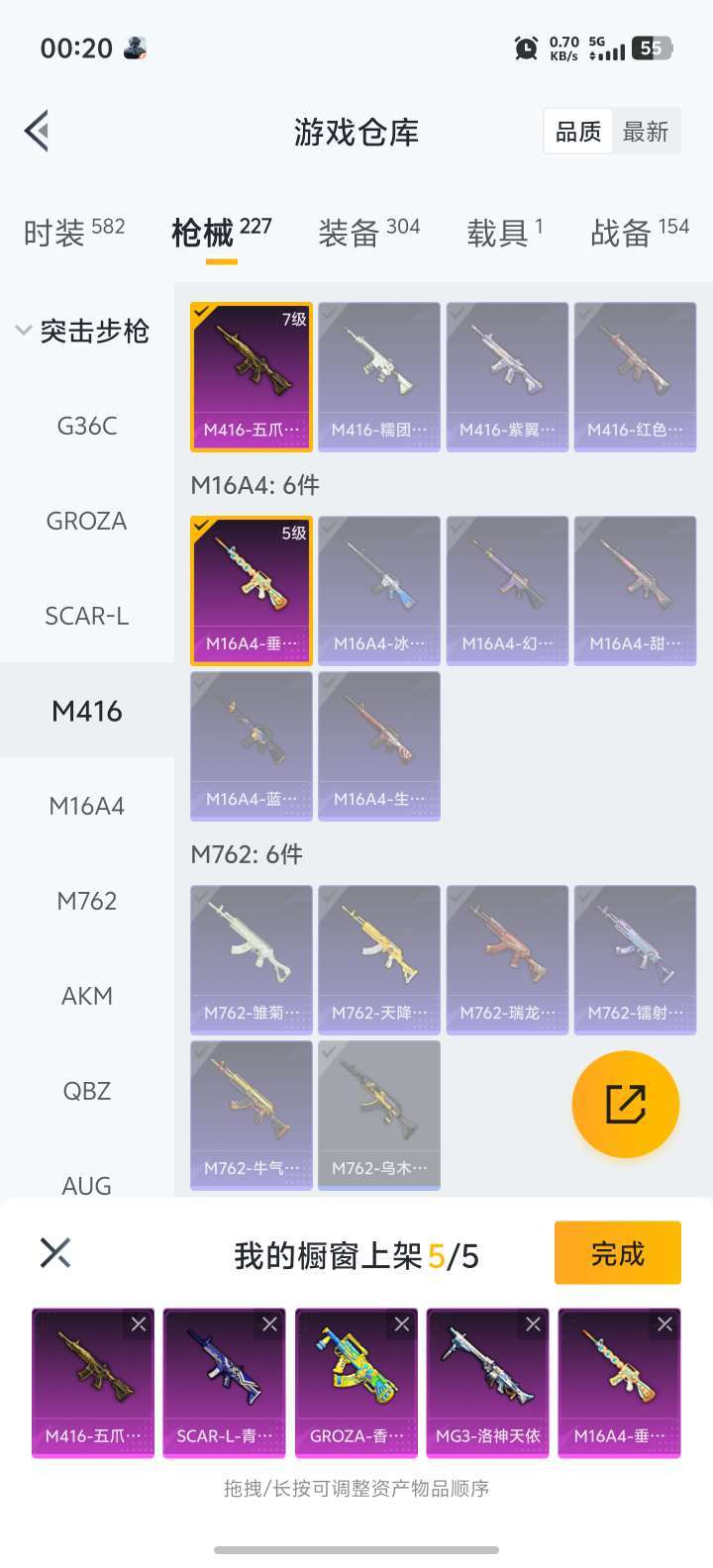Remove GROZA-香 from the showcase
This screenshot has width=713, height=1568.
coord(401,1324)
